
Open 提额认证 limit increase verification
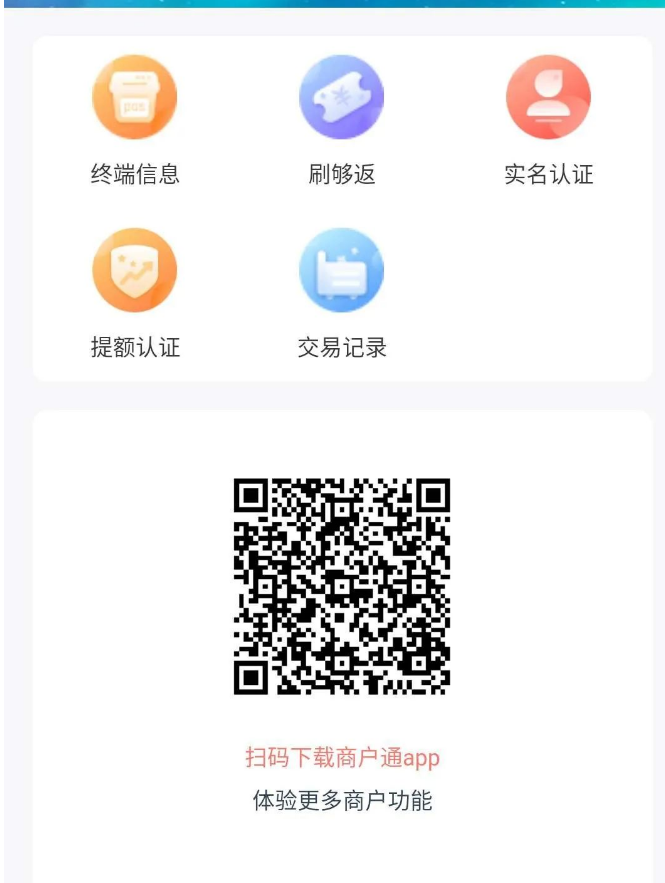click(x=135, y=271)
